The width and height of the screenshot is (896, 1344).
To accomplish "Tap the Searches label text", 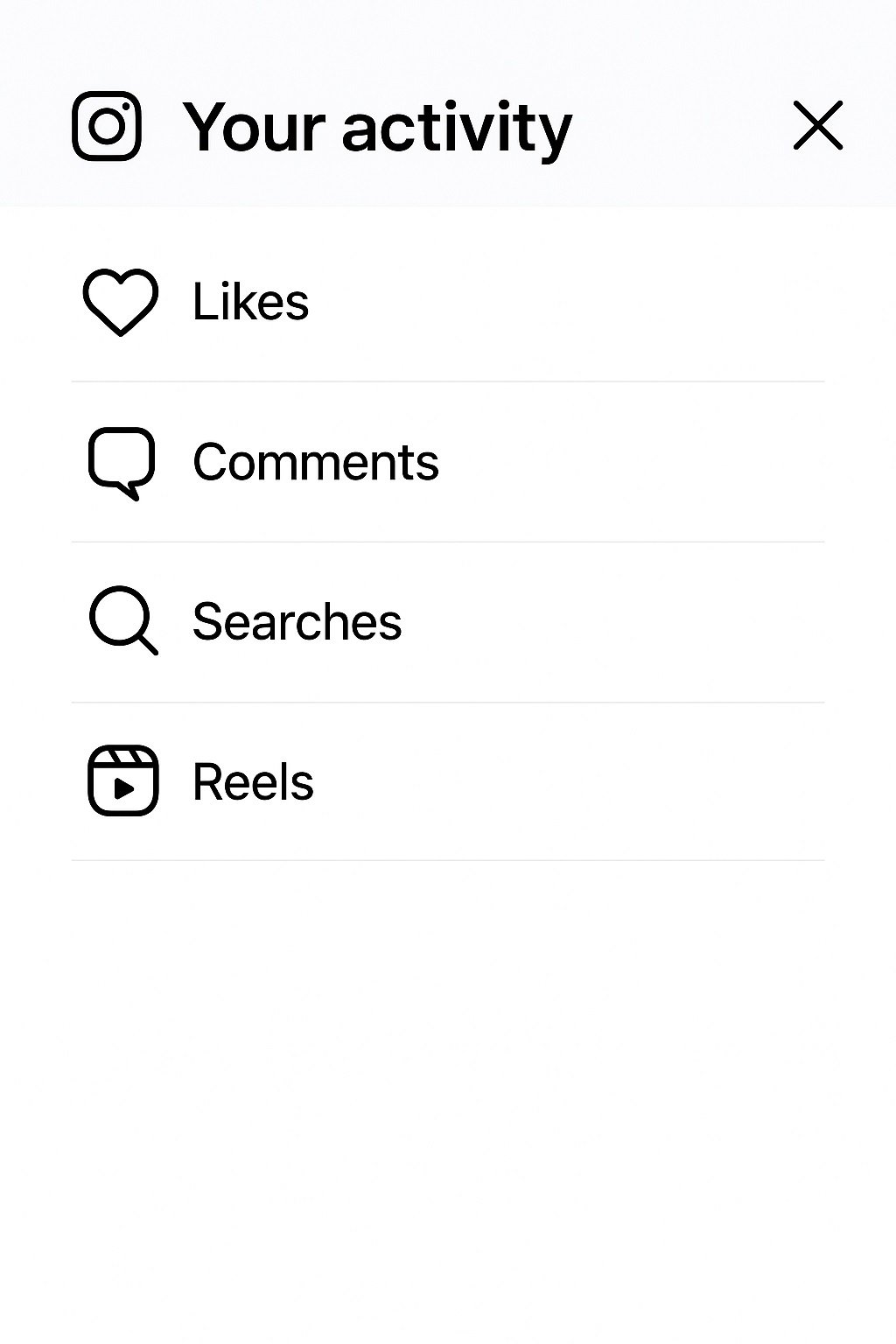I will [298, 622].
